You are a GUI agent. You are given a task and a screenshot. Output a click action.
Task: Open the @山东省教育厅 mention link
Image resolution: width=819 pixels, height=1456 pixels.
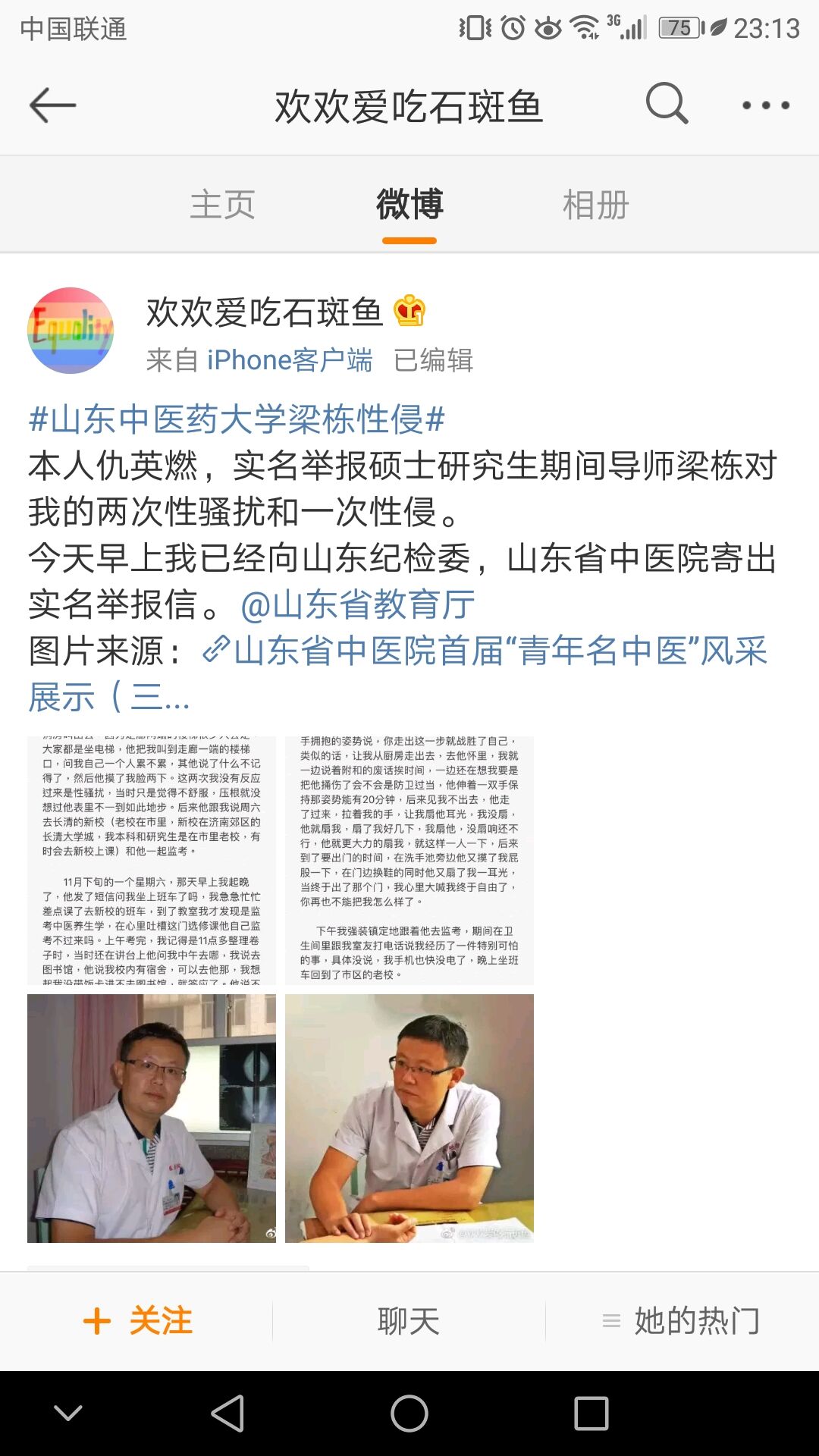coord(358,604)
